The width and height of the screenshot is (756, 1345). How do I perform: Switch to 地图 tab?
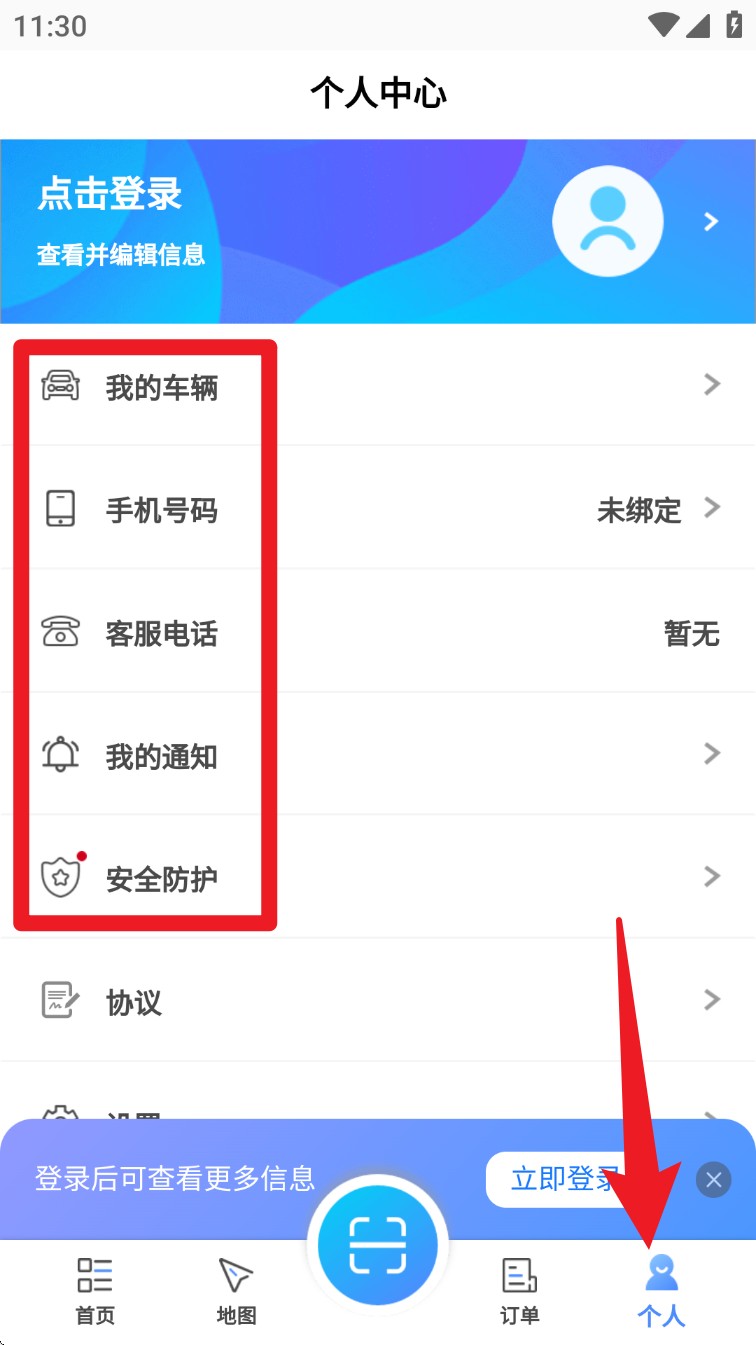click(237, 1291)
